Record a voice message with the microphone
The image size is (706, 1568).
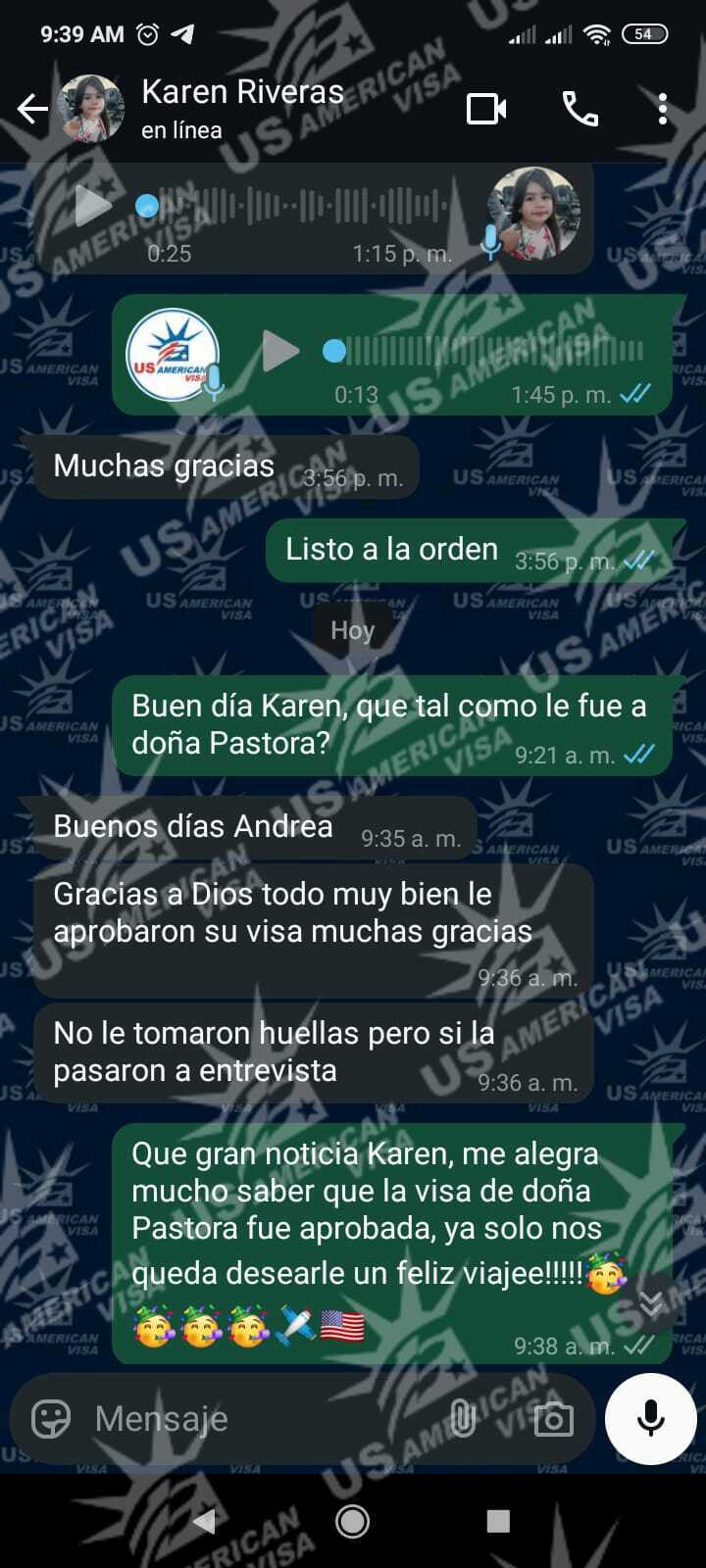(x=651, y=1418)
